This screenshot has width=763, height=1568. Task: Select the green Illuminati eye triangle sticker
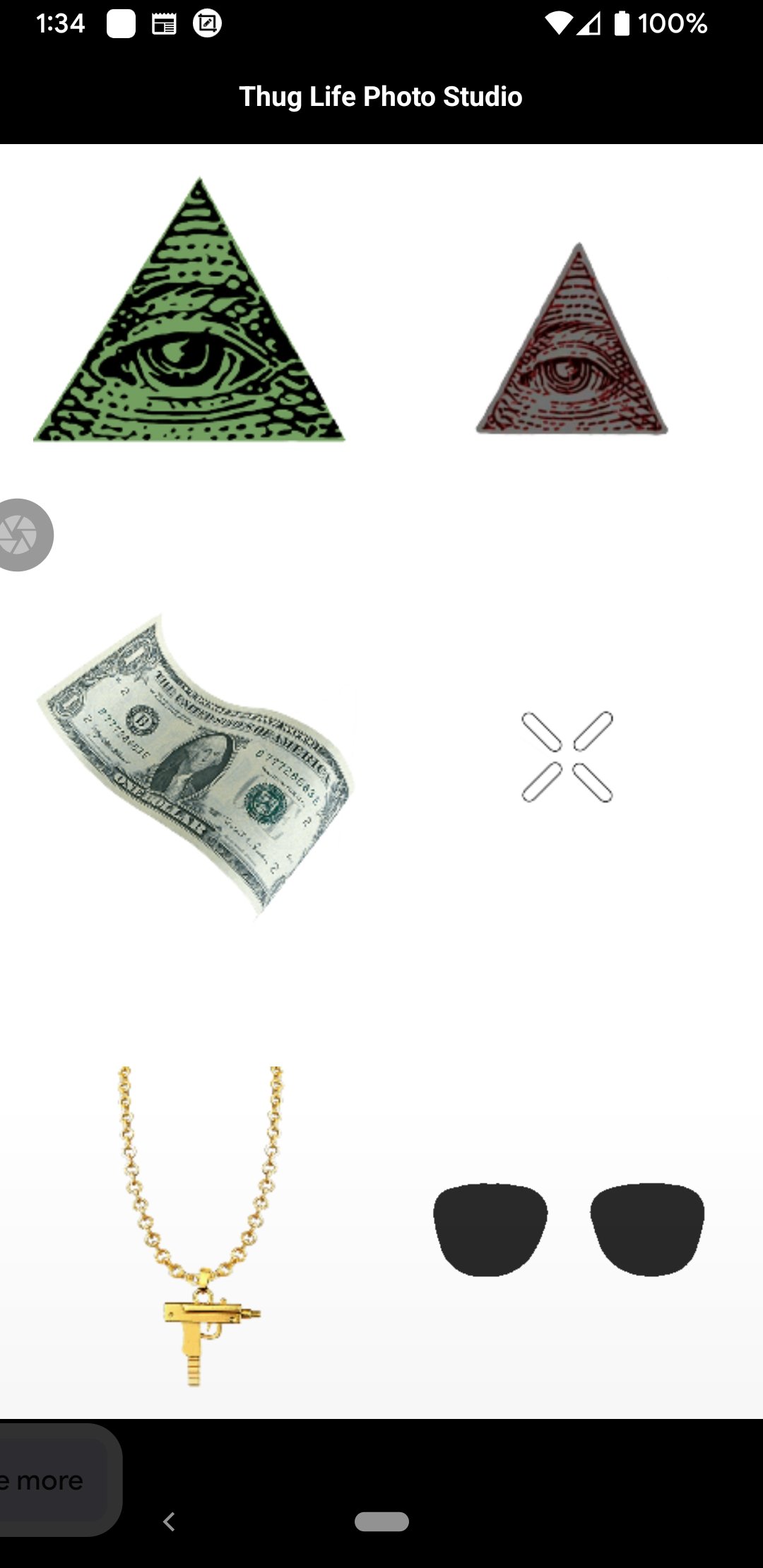(x=189, y=309)
